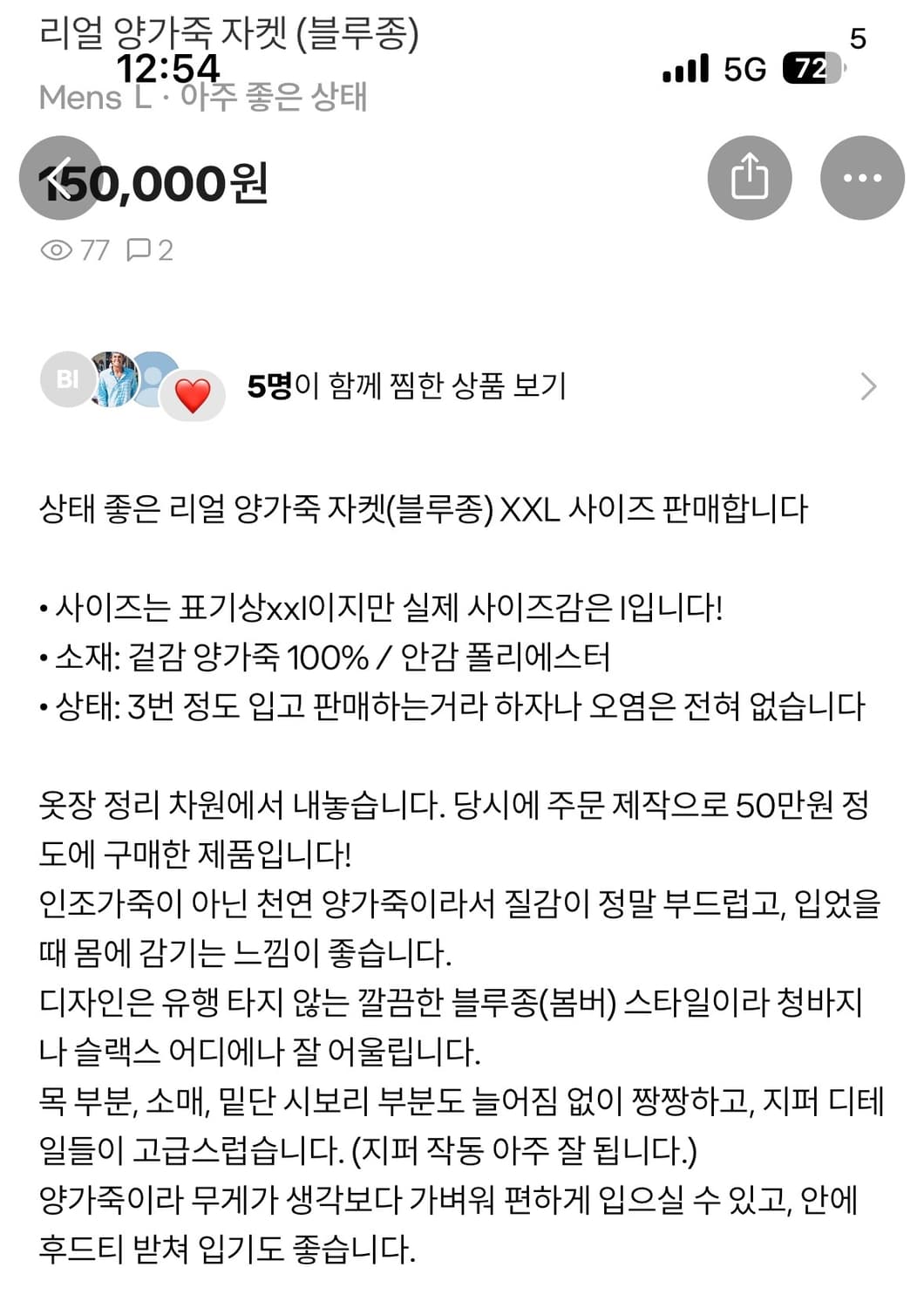Open details via the right-pointing arrow
Viewport: 924px width, 1308px height.
click(x=866, y=386)
